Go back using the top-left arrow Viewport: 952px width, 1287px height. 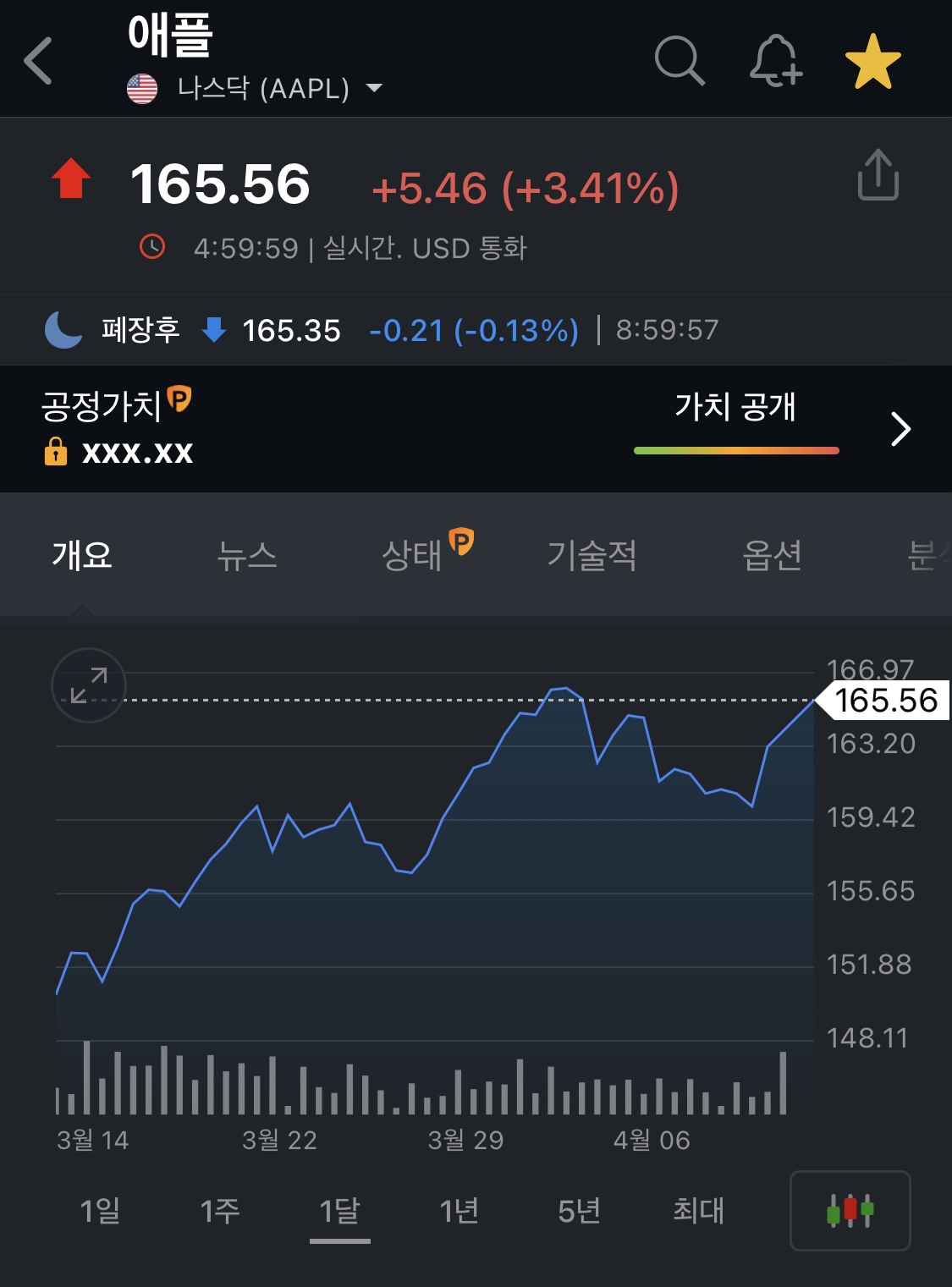[39, 61]
